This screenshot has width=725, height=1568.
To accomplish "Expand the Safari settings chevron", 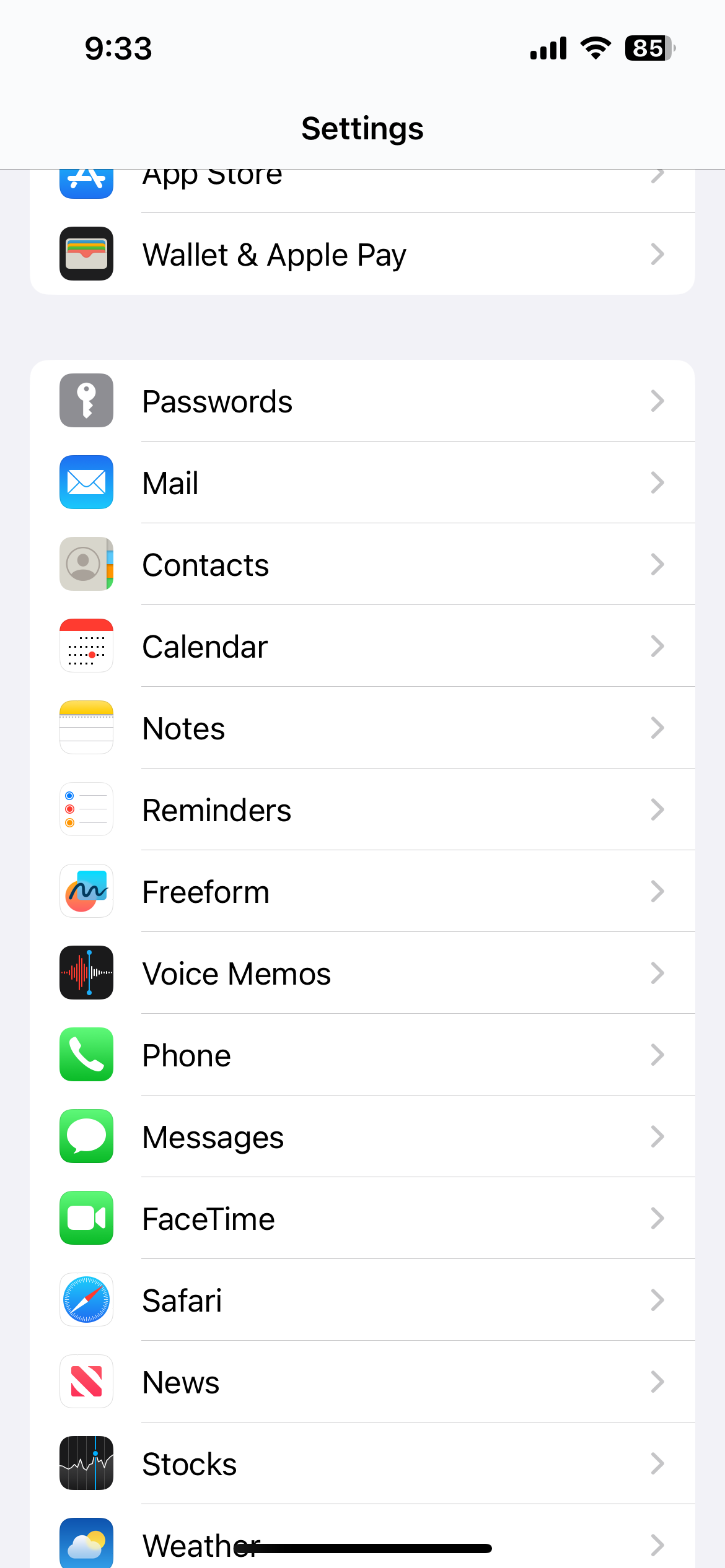I will click(x=657, y=1300).
